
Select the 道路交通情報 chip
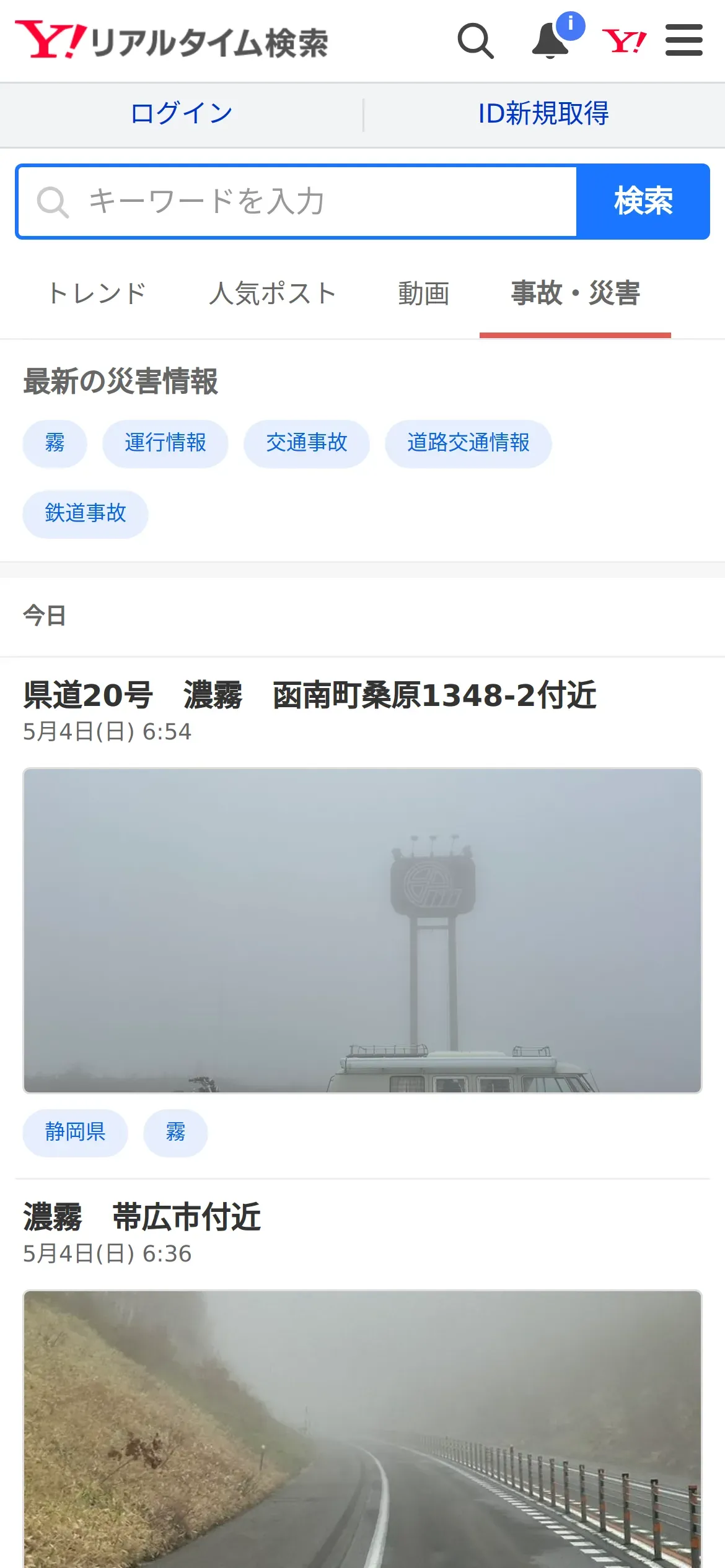[x=468, y=443]
